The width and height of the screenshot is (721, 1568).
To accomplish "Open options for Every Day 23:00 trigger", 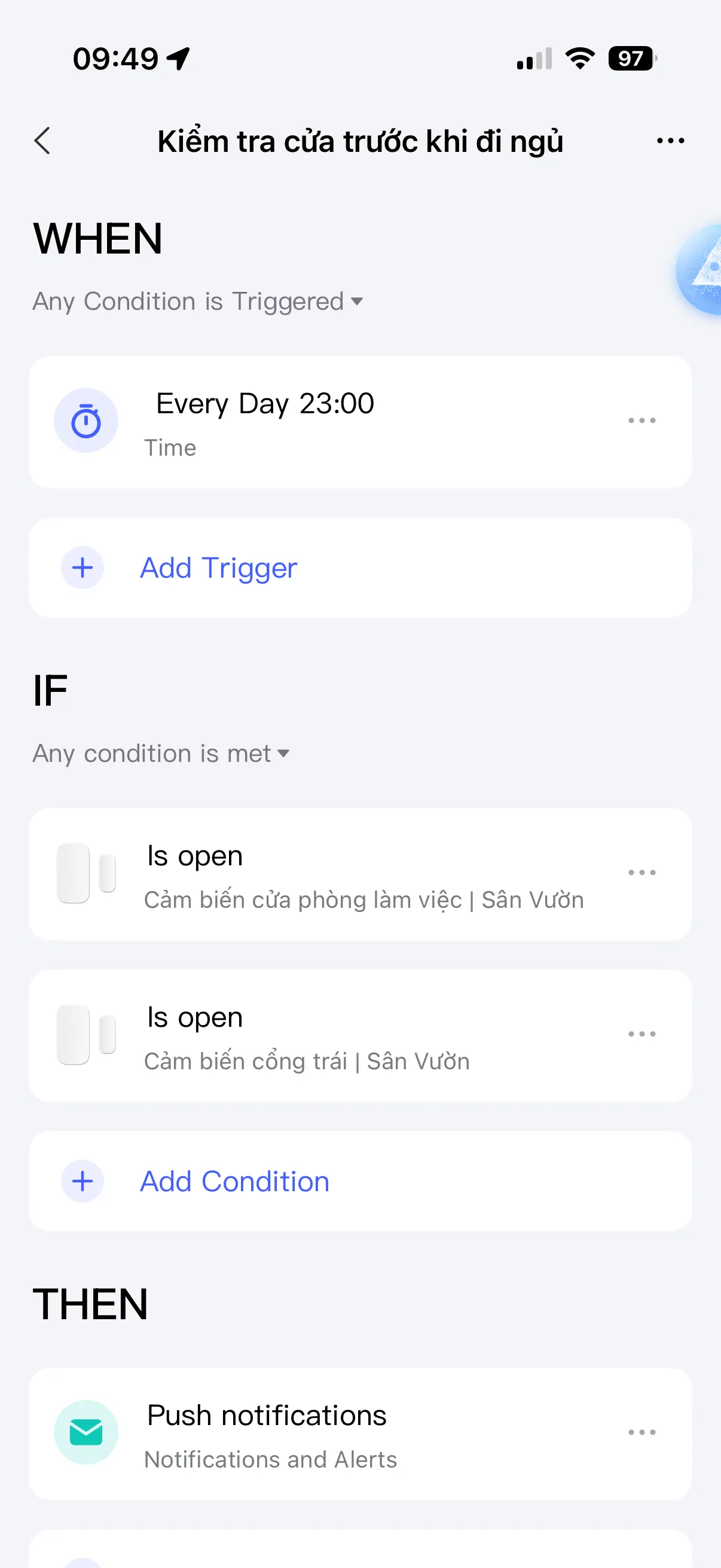I will pos(641,420).
